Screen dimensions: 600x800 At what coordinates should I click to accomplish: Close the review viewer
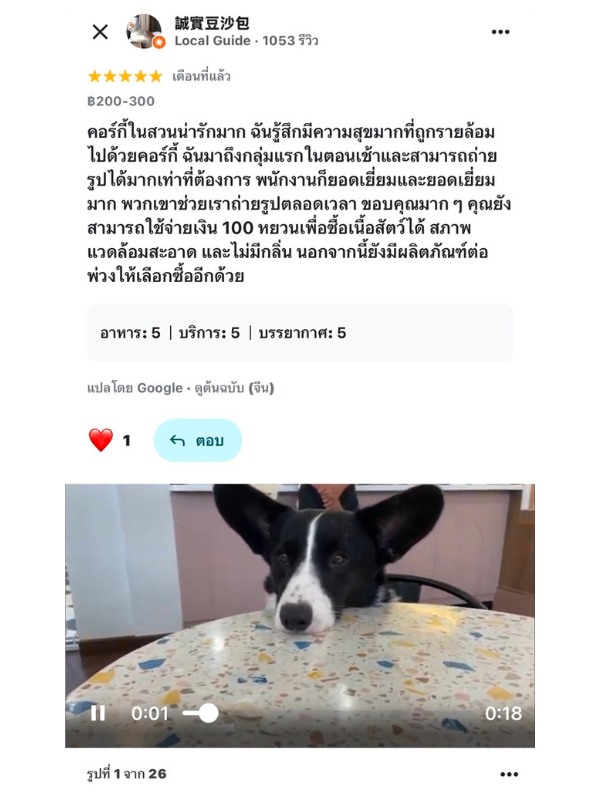(100, 32)
